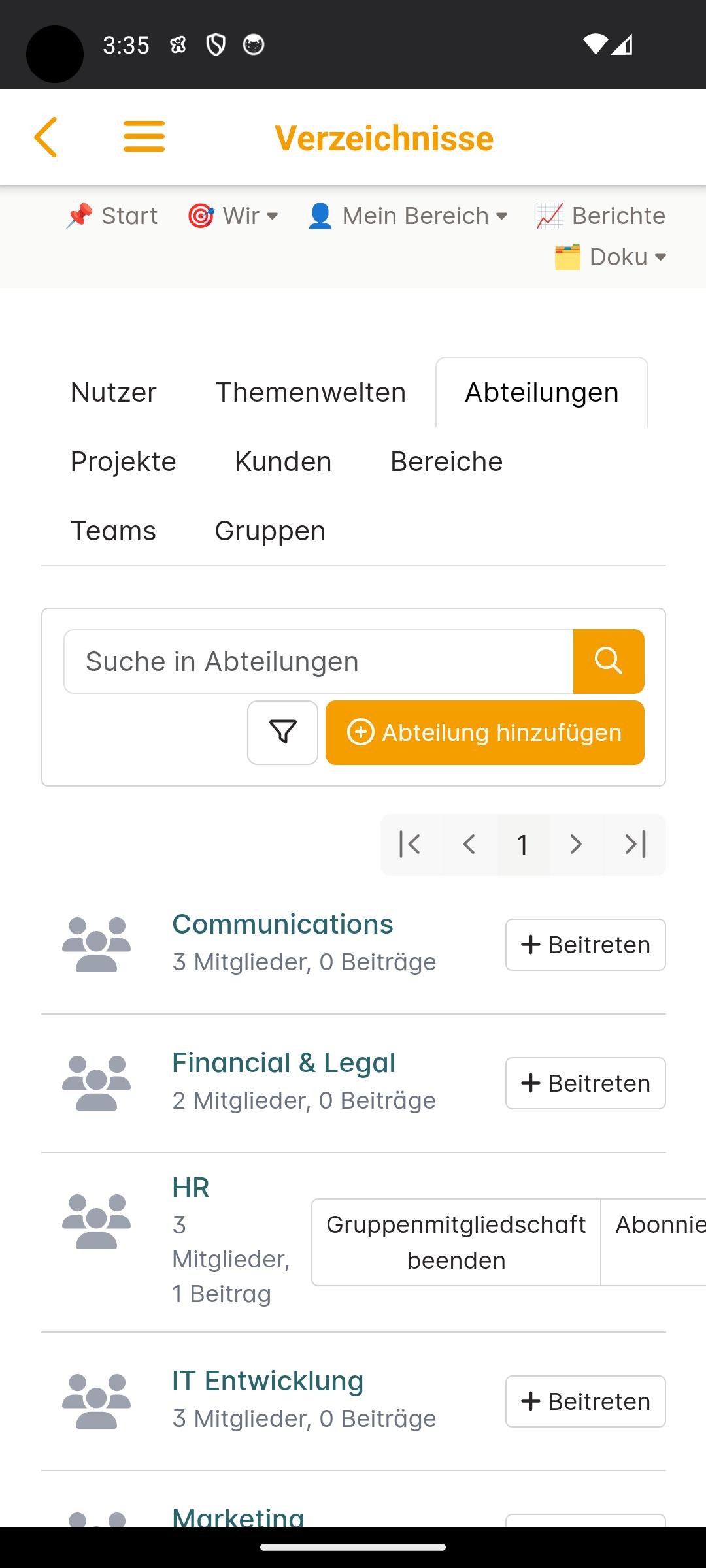End HR group membership
Image resolution: width=706 pixels, height=1568 pixels.
(x=456, y=1242)
